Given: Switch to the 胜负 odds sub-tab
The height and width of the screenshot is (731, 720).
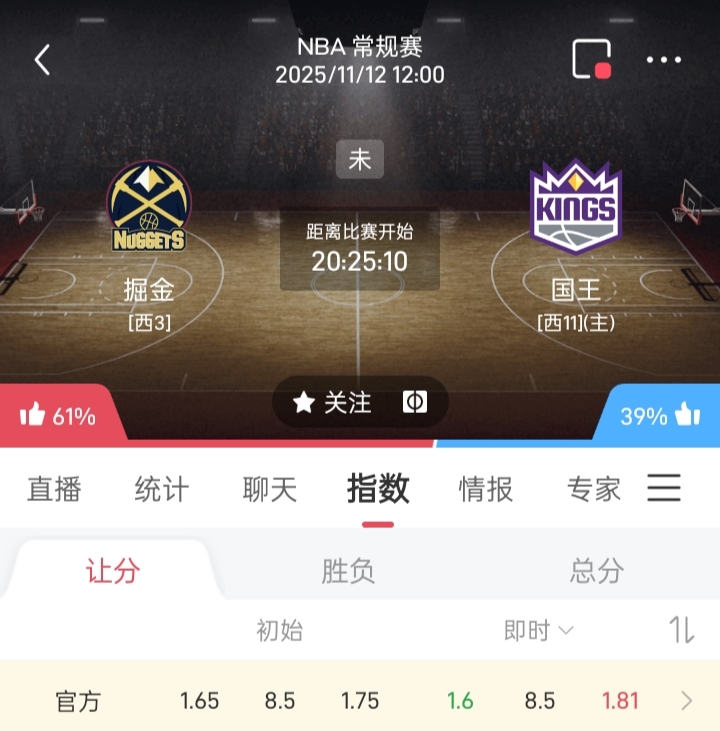Looking at the screenshot, I should [x=348, y=571].
